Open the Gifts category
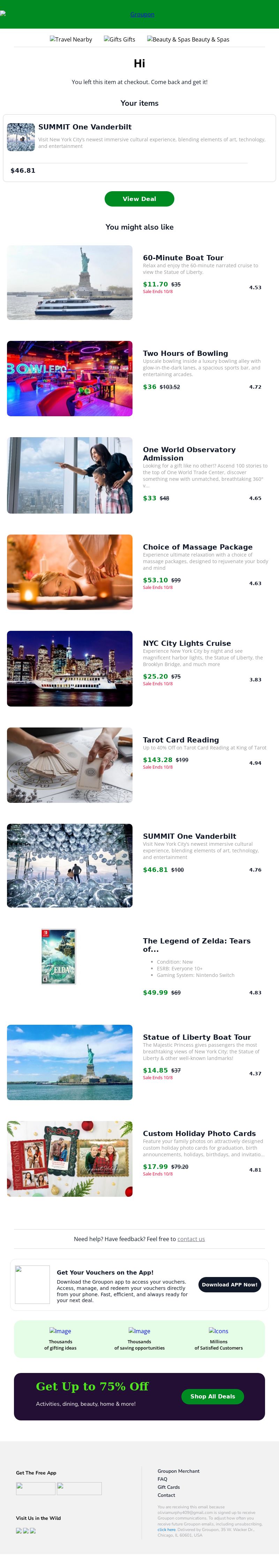 point(120,39)
